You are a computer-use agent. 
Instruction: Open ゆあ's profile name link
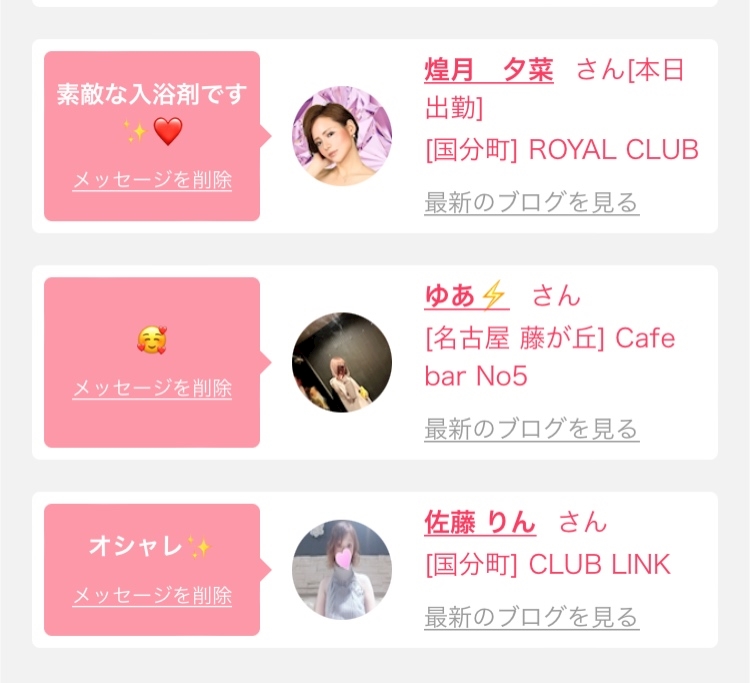point(466,296)
